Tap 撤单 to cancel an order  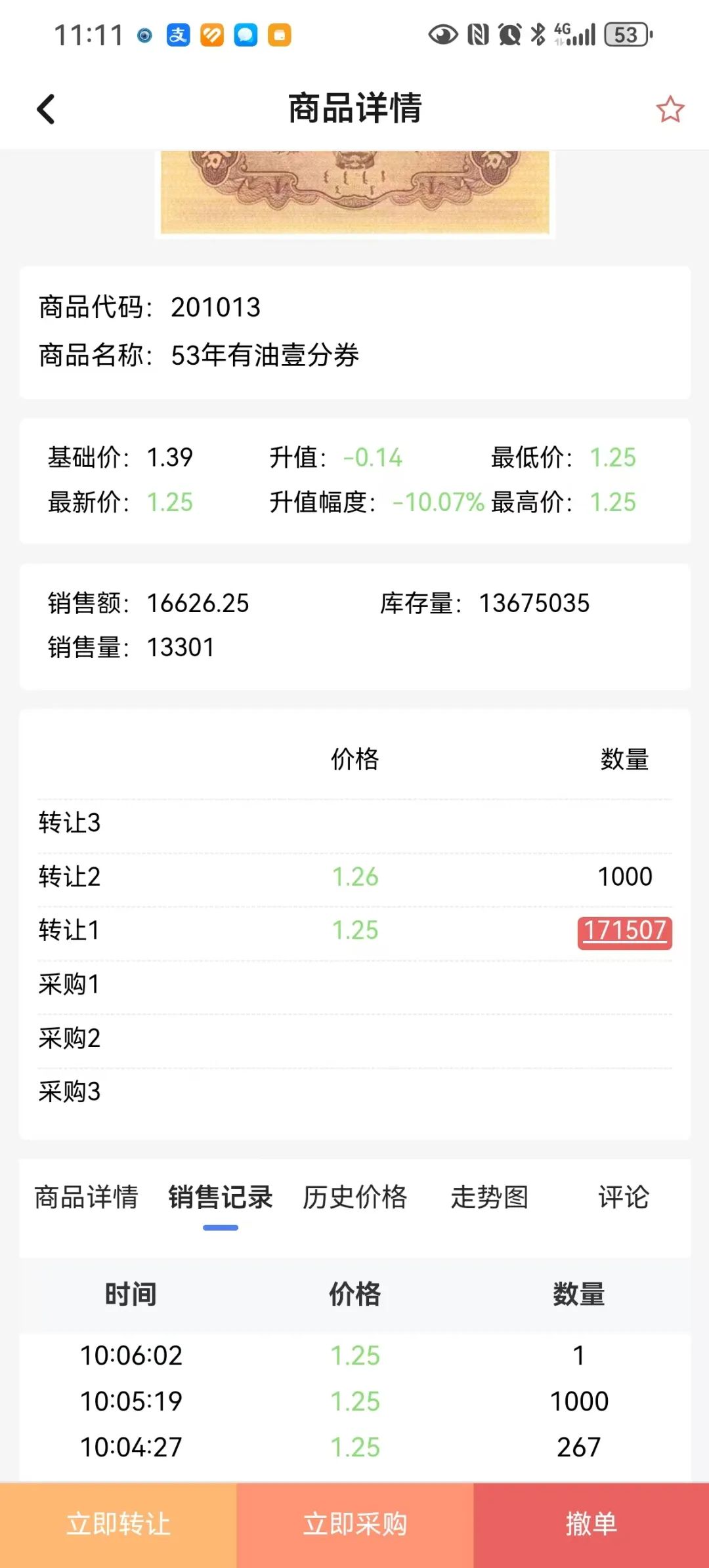591,1525
